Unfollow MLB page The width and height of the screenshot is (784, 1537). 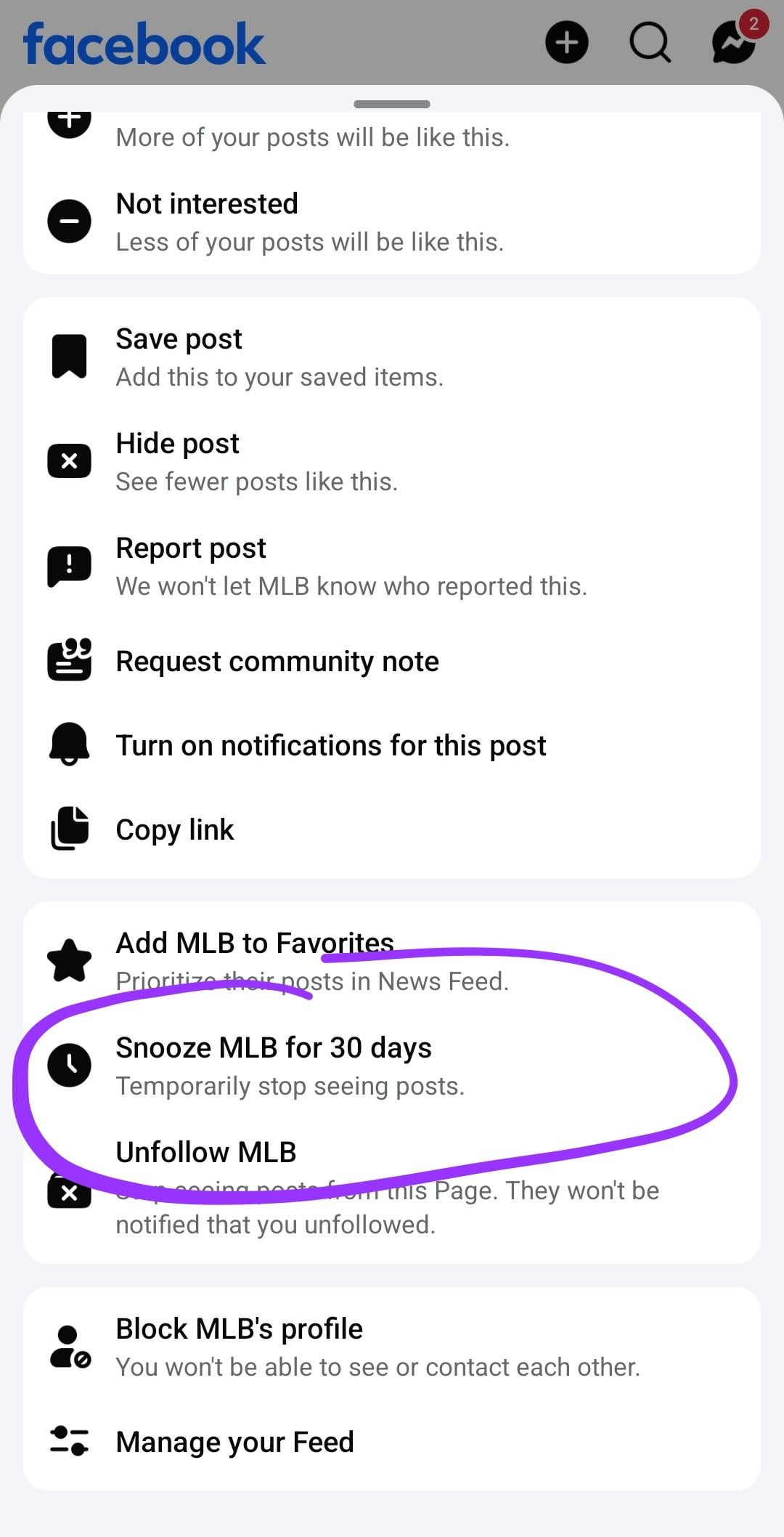click(387, 1187)
